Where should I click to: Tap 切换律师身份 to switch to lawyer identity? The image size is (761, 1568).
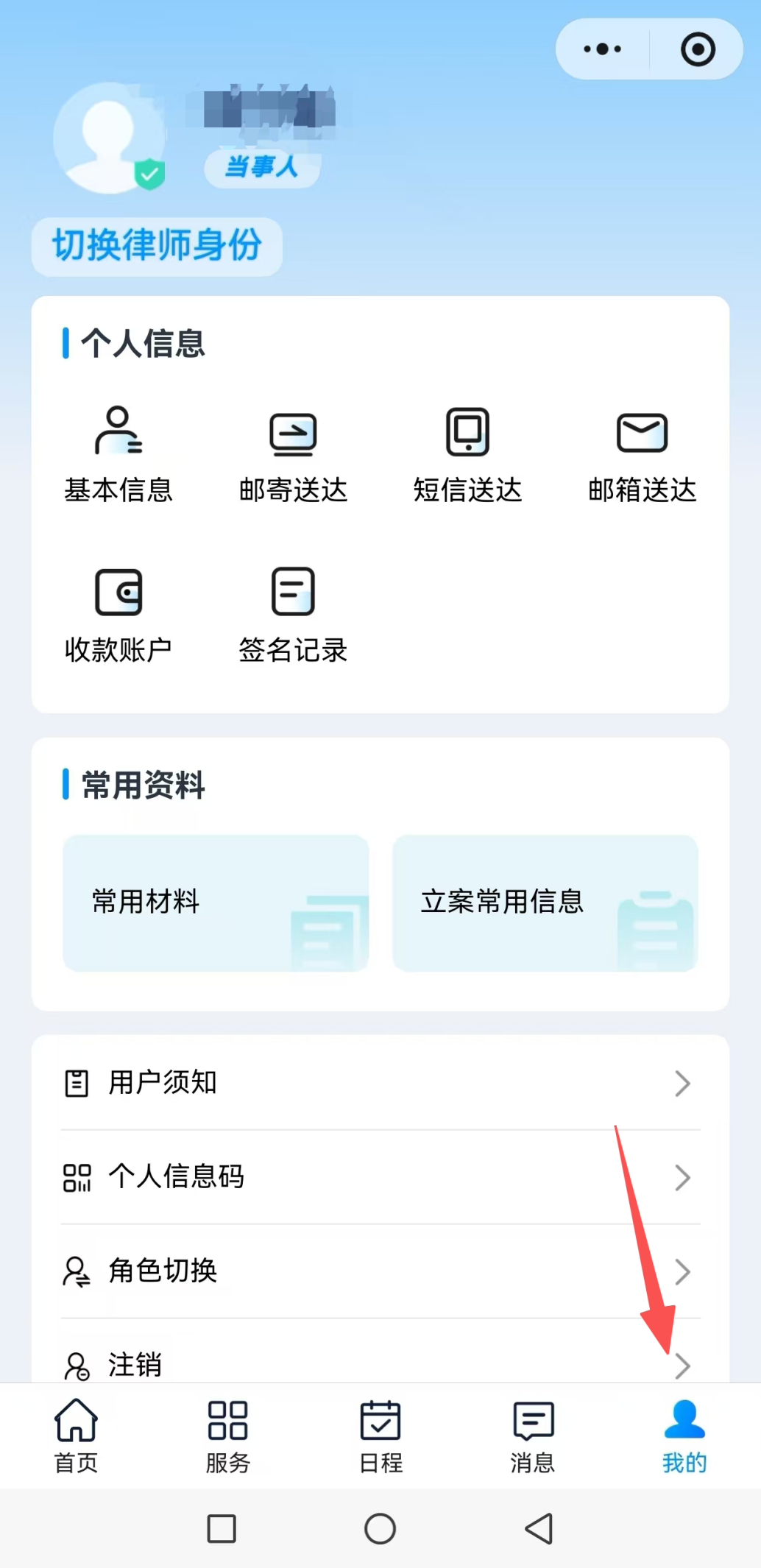coord(157,246)
